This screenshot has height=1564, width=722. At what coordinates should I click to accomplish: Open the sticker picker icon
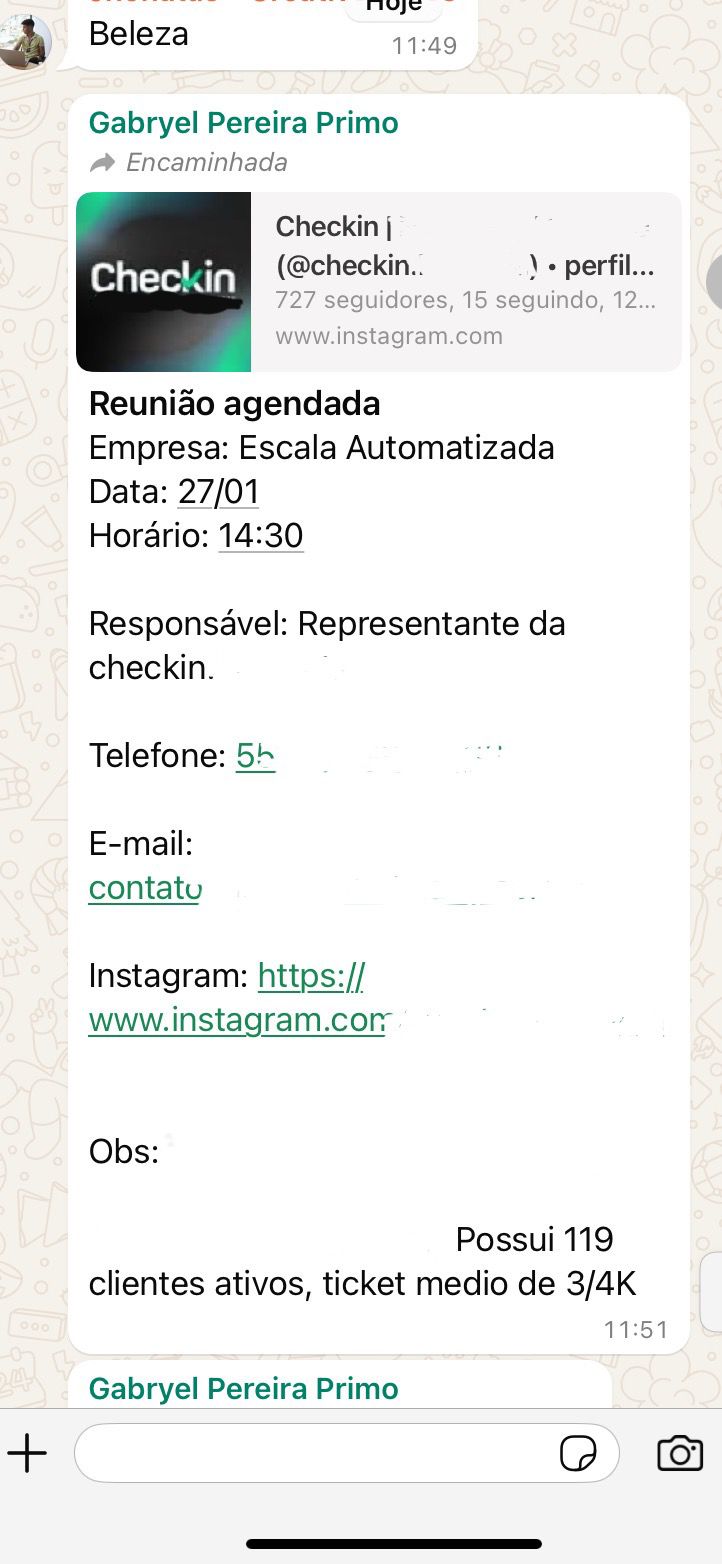(578, 1453)
